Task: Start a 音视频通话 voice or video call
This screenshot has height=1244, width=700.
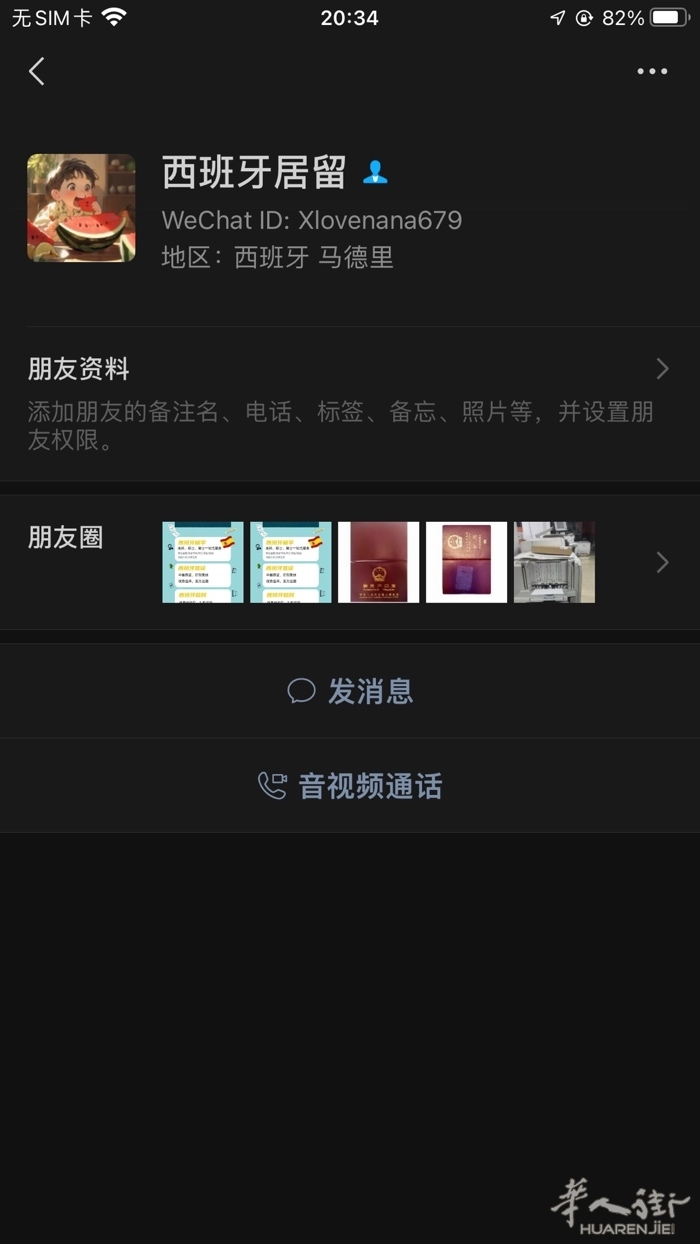Action: point(350,786)
